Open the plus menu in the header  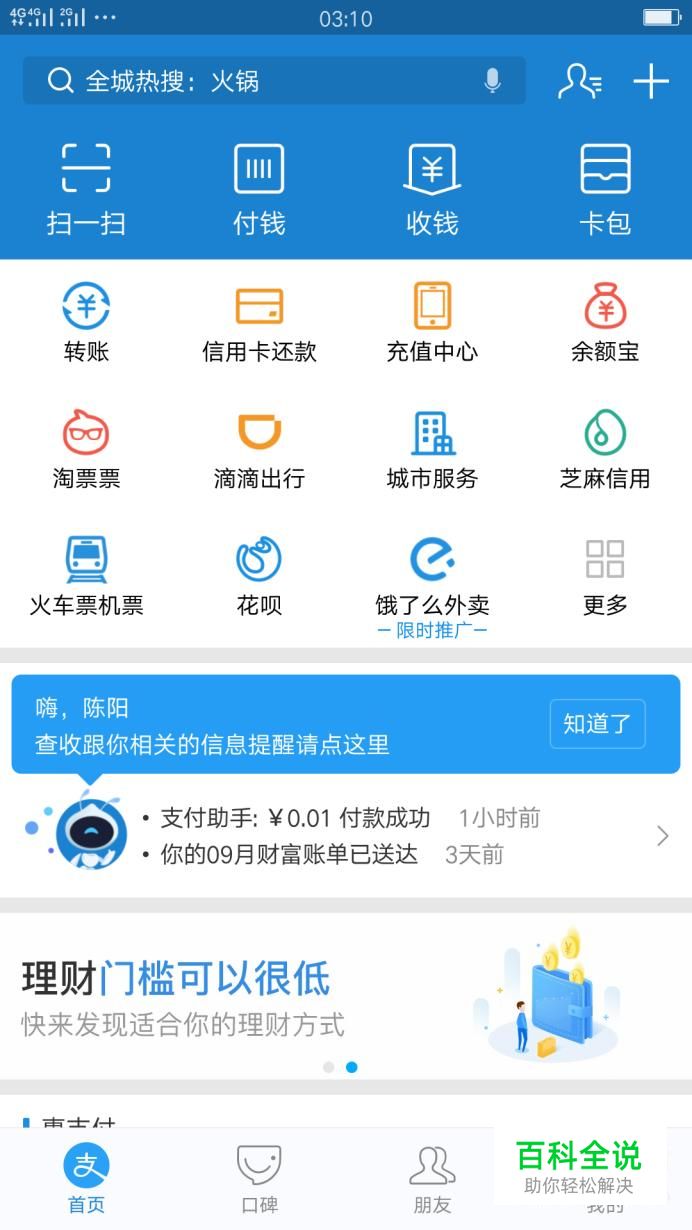[x=651, y=81]
